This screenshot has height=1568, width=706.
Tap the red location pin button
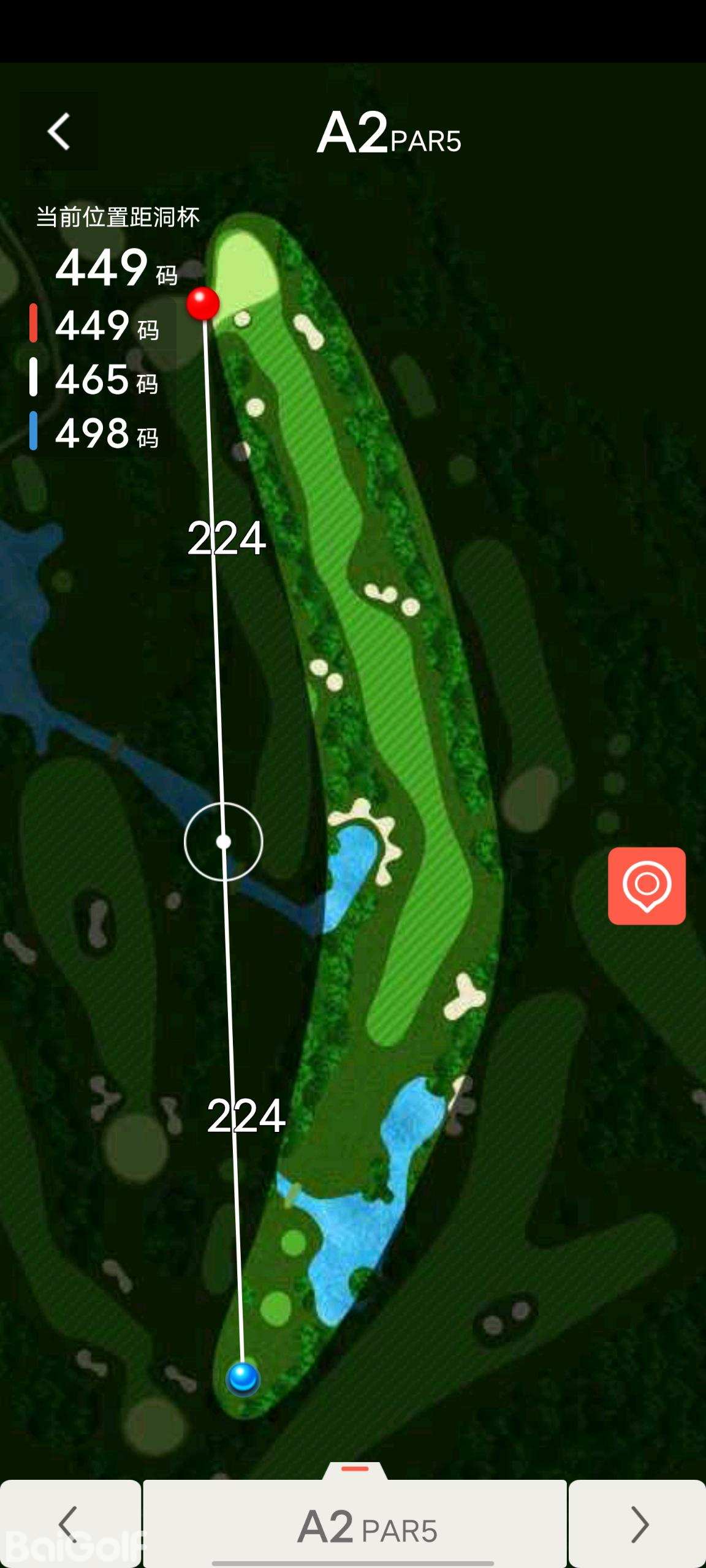647,886
